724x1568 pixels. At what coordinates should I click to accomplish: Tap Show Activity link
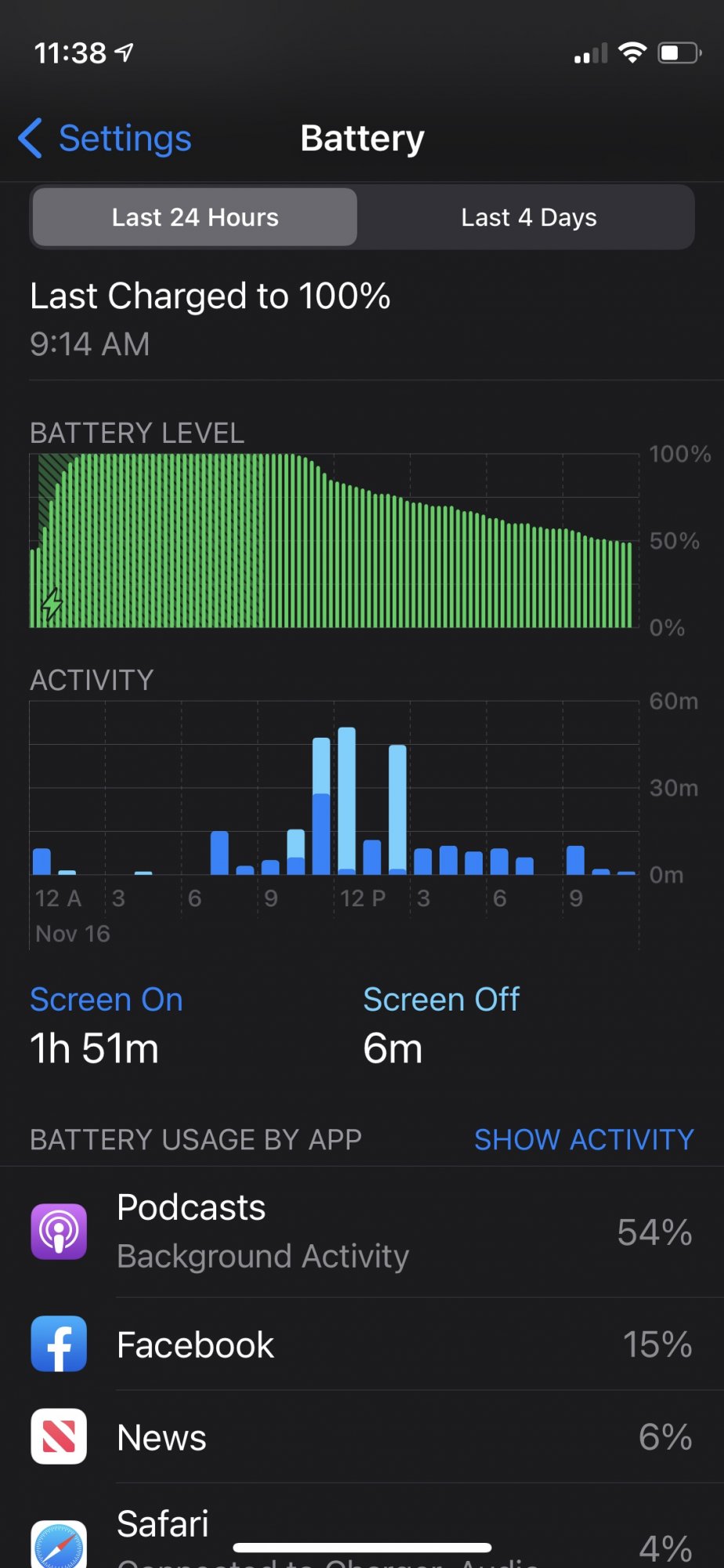tap(583, 1139)
